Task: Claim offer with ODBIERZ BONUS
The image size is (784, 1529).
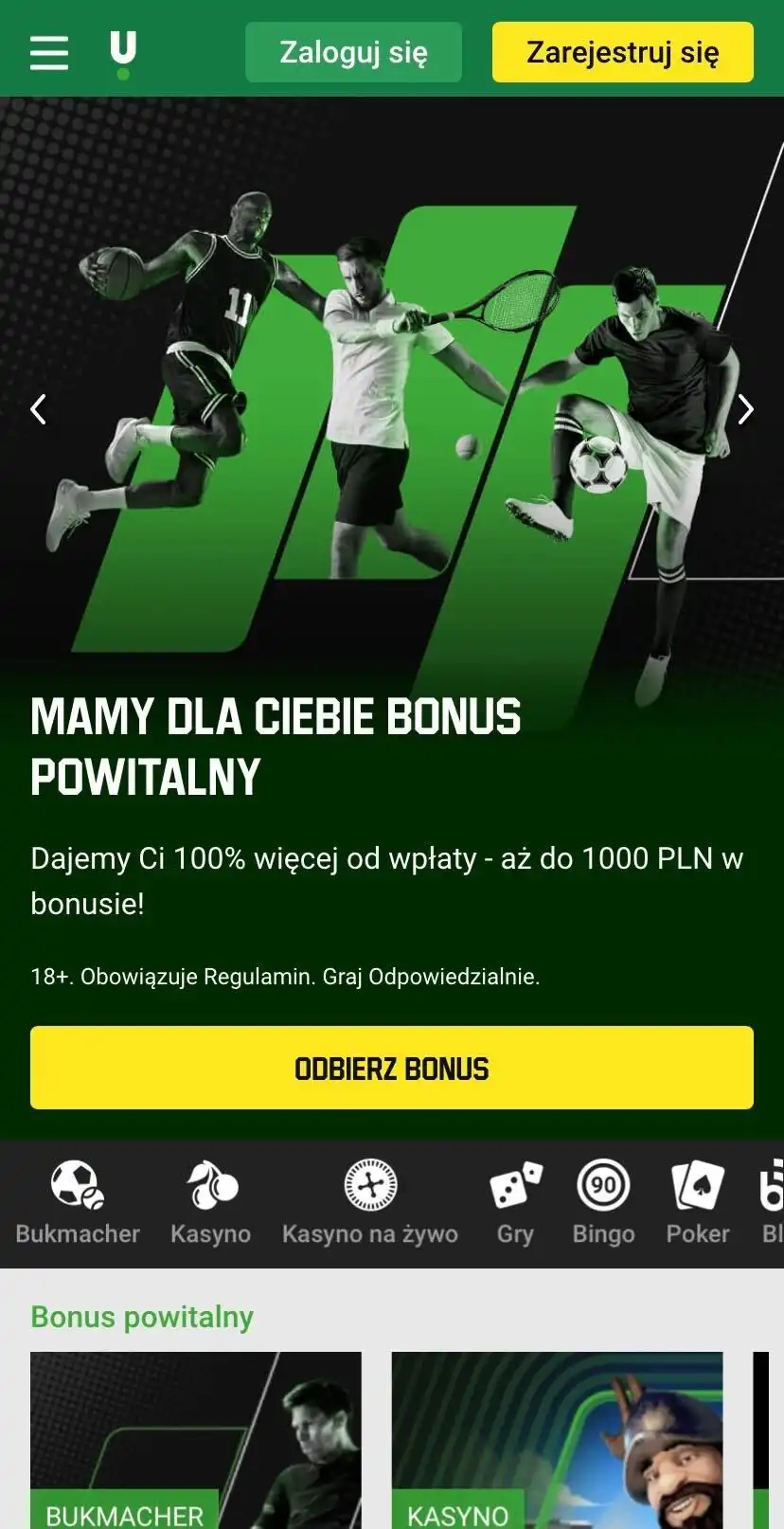Action: [392, 1068]
